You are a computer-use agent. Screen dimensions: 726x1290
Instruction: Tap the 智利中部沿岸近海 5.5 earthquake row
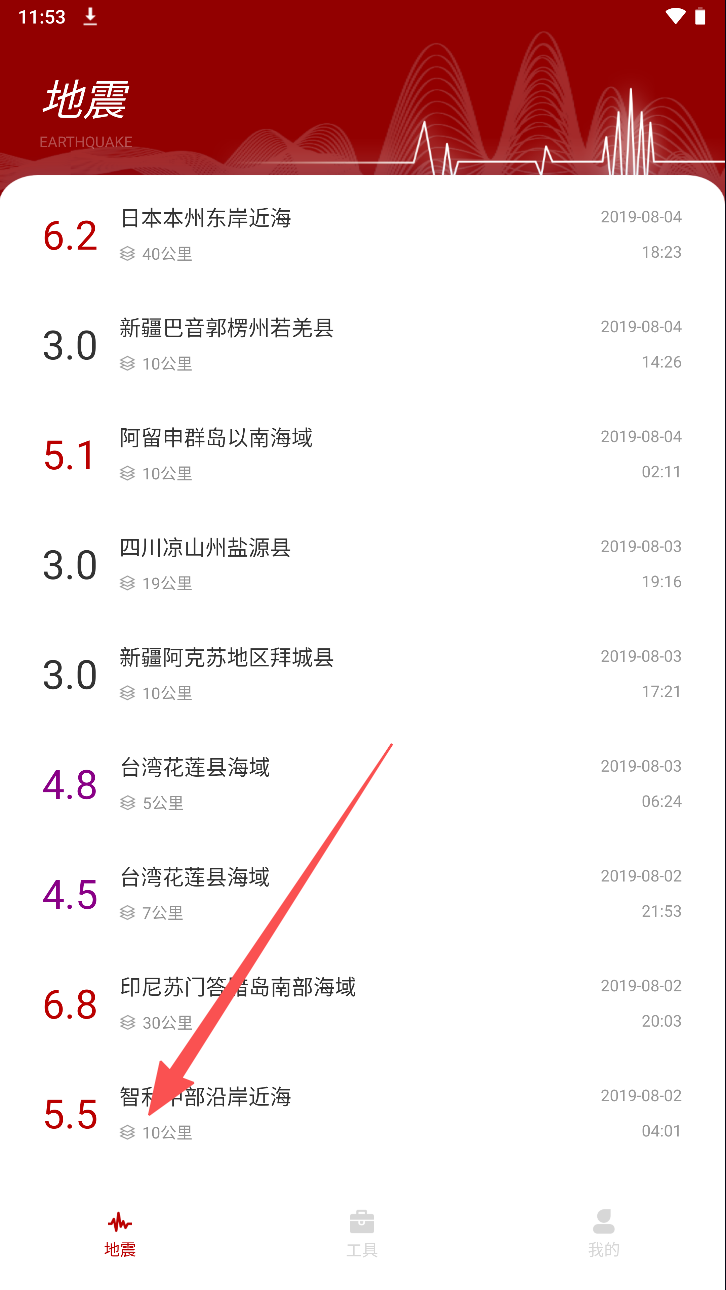tap(362, 1114)
